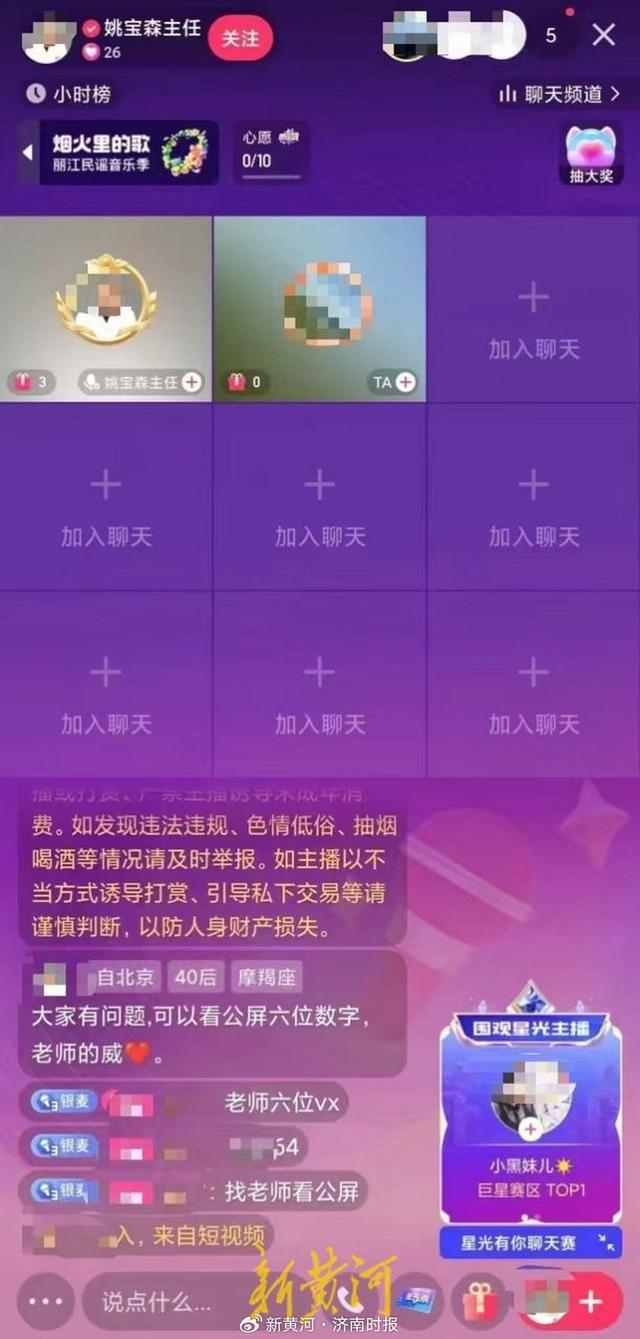This screenshot has width=640, height=1339.
Task: Open the more options menu with three dots
Action: click(45, 1302)
